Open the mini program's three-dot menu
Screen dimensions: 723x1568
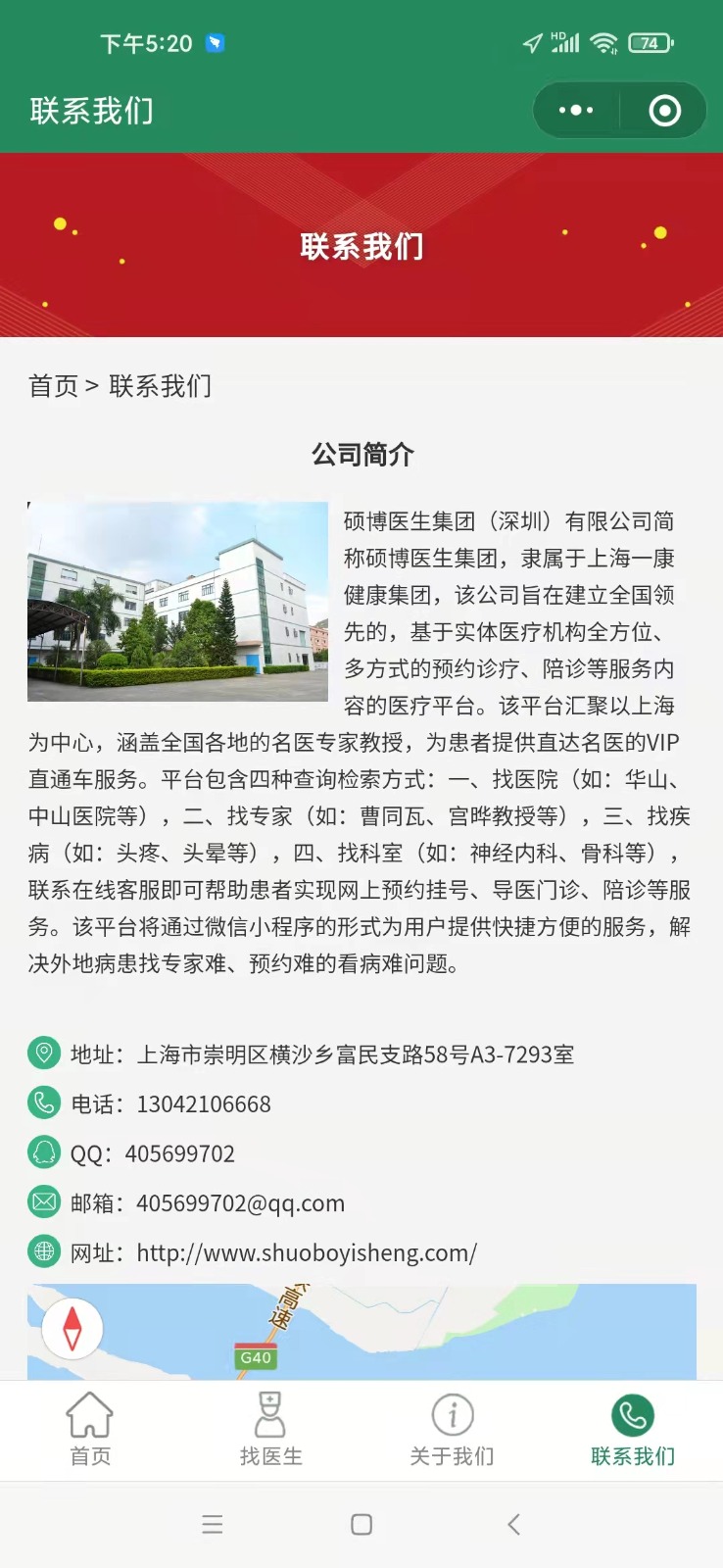pos(576,111)
